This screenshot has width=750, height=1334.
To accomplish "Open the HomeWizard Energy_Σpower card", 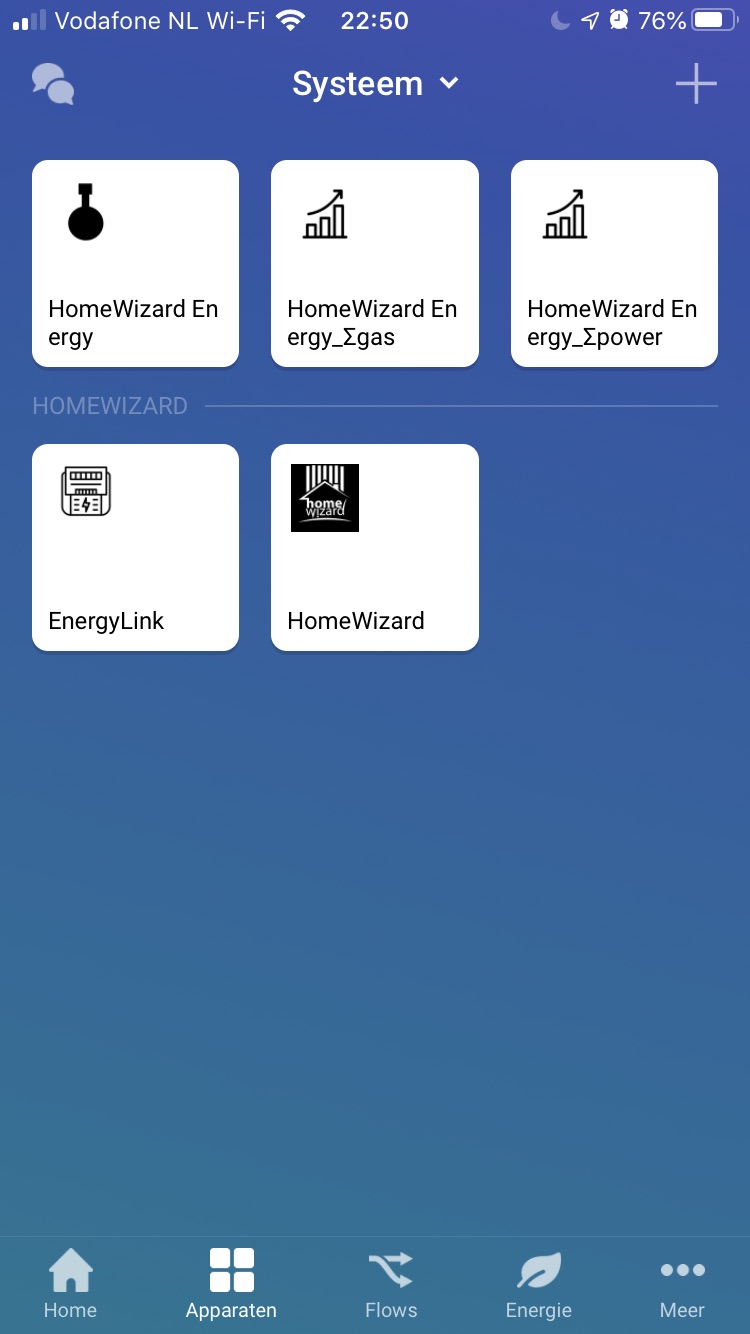I will pos(614,264).
